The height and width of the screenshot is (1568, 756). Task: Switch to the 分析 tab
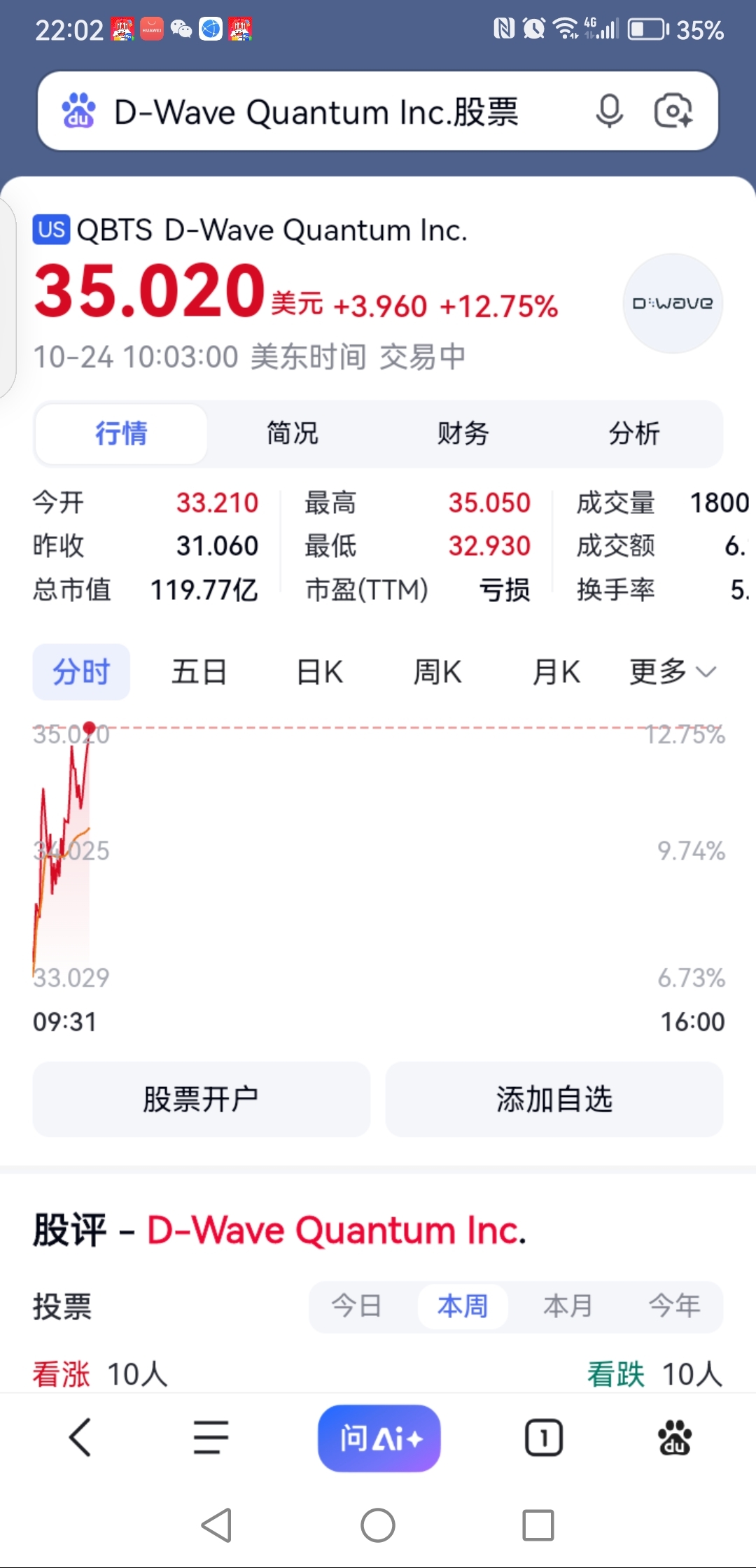(x=634, y=433)
